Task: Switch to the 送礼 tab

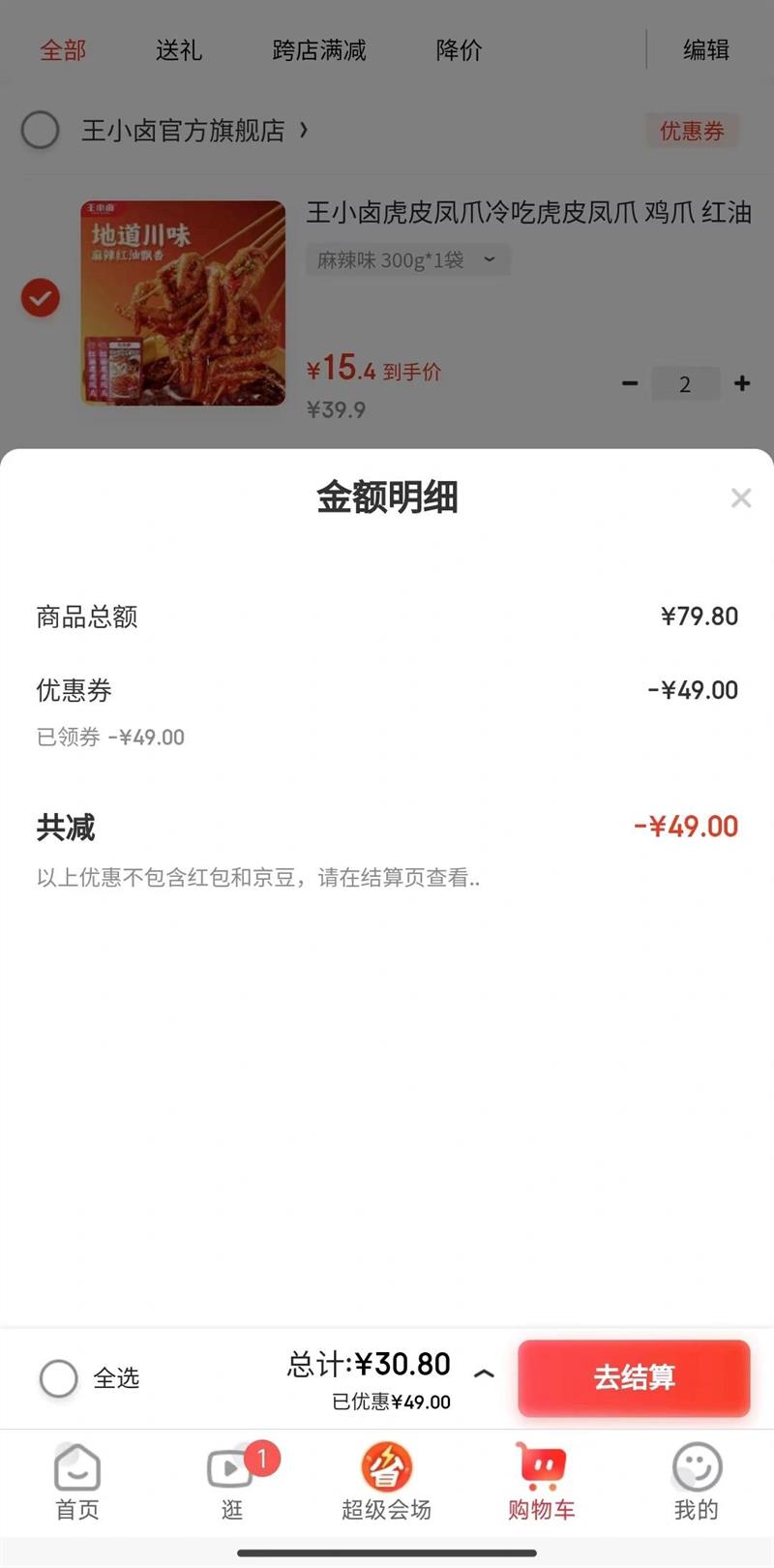Action: click(179, 50)
